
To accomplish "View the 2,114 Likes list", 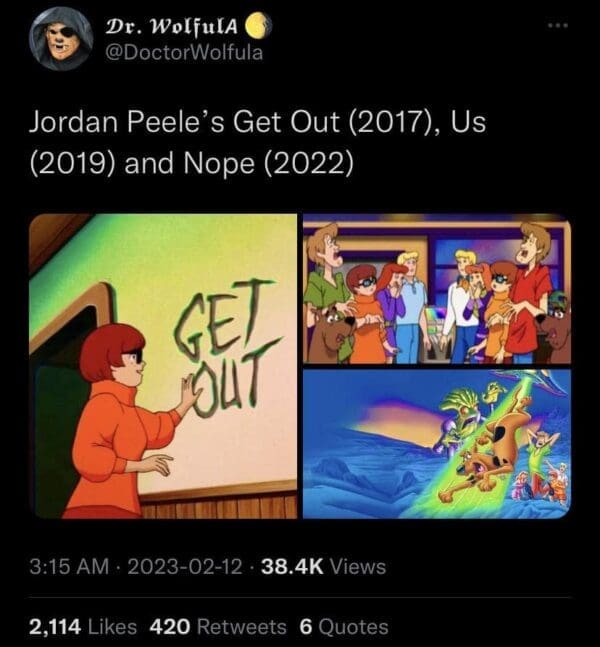I will click(x=85, y=627).
